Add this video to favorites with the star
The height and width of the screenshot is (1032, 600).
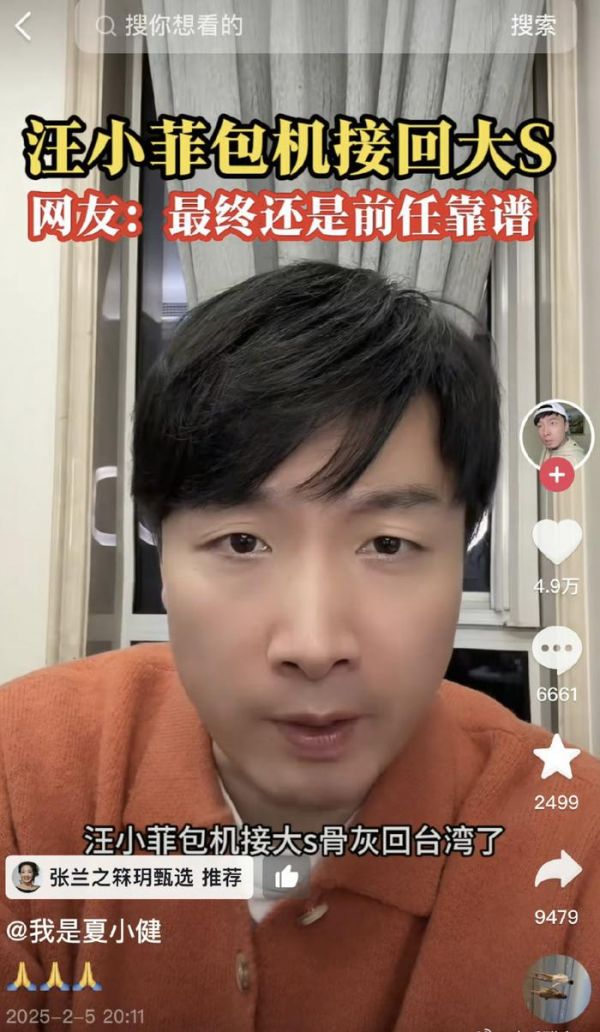pos(557,757)
